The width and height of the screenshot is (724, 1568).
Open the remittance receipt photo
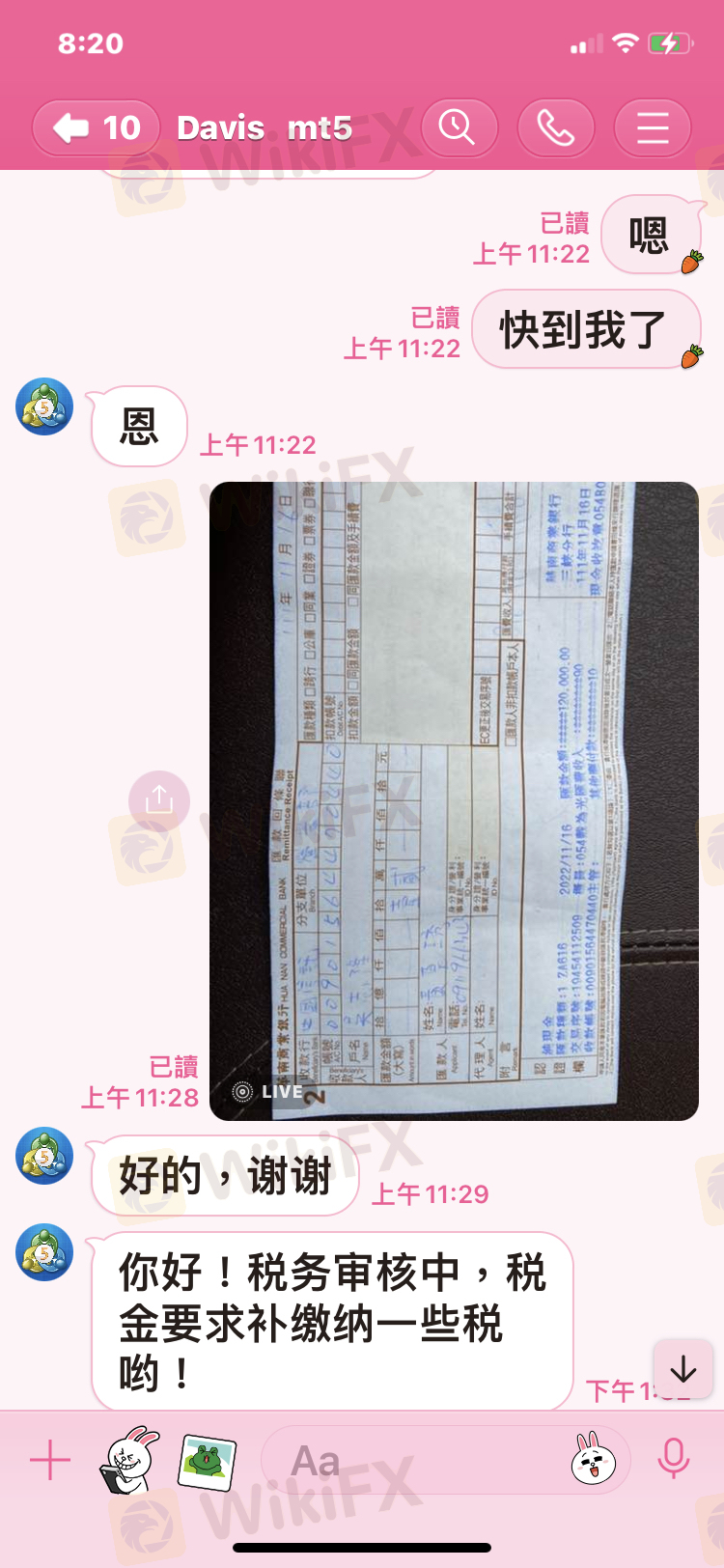click(x=454, y=801)
